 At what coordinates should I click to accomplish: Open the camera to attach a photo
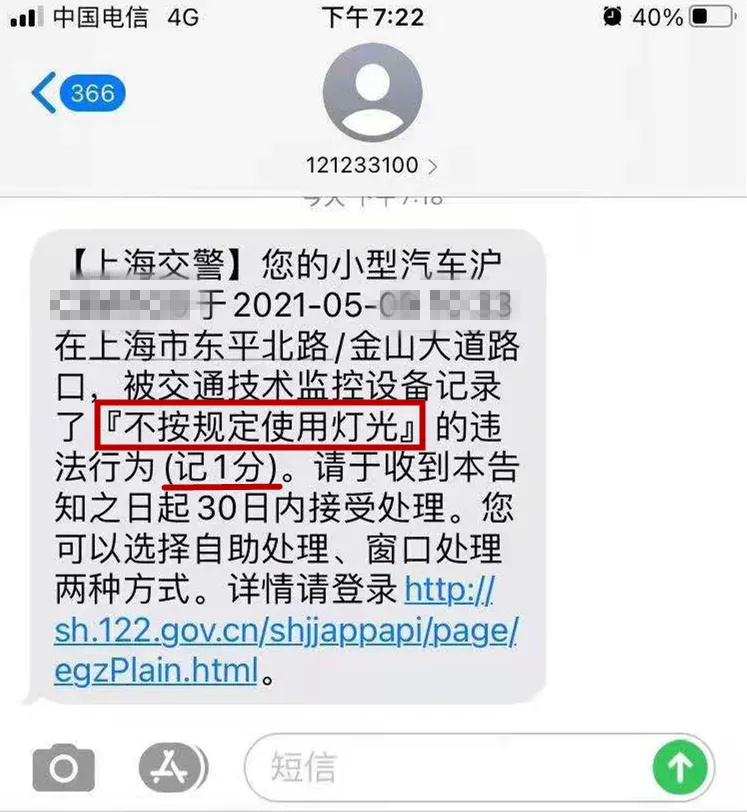pyautogui.click(x=63, y=768)
